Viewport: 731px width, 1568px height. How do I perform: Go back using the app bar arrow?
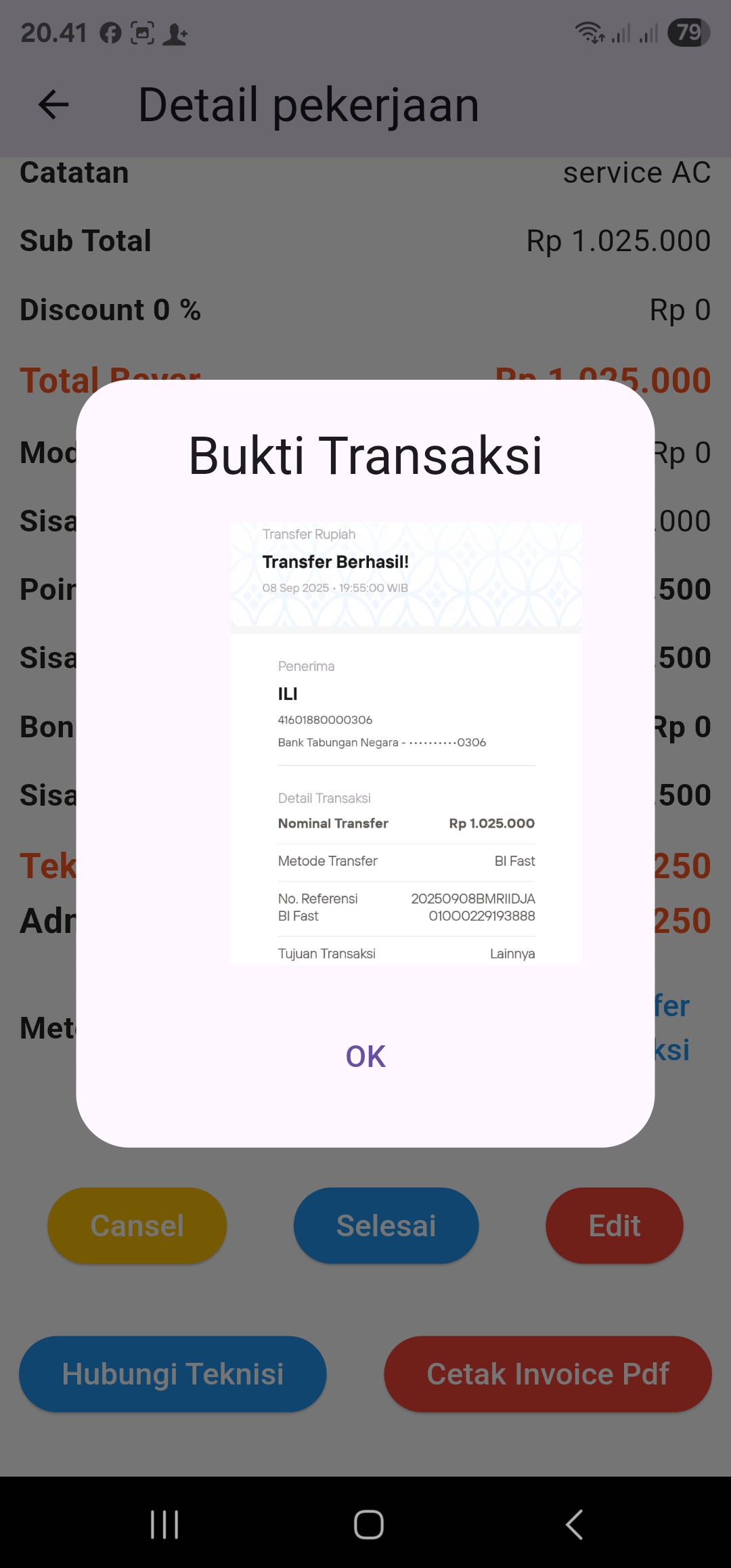(53, 105)
